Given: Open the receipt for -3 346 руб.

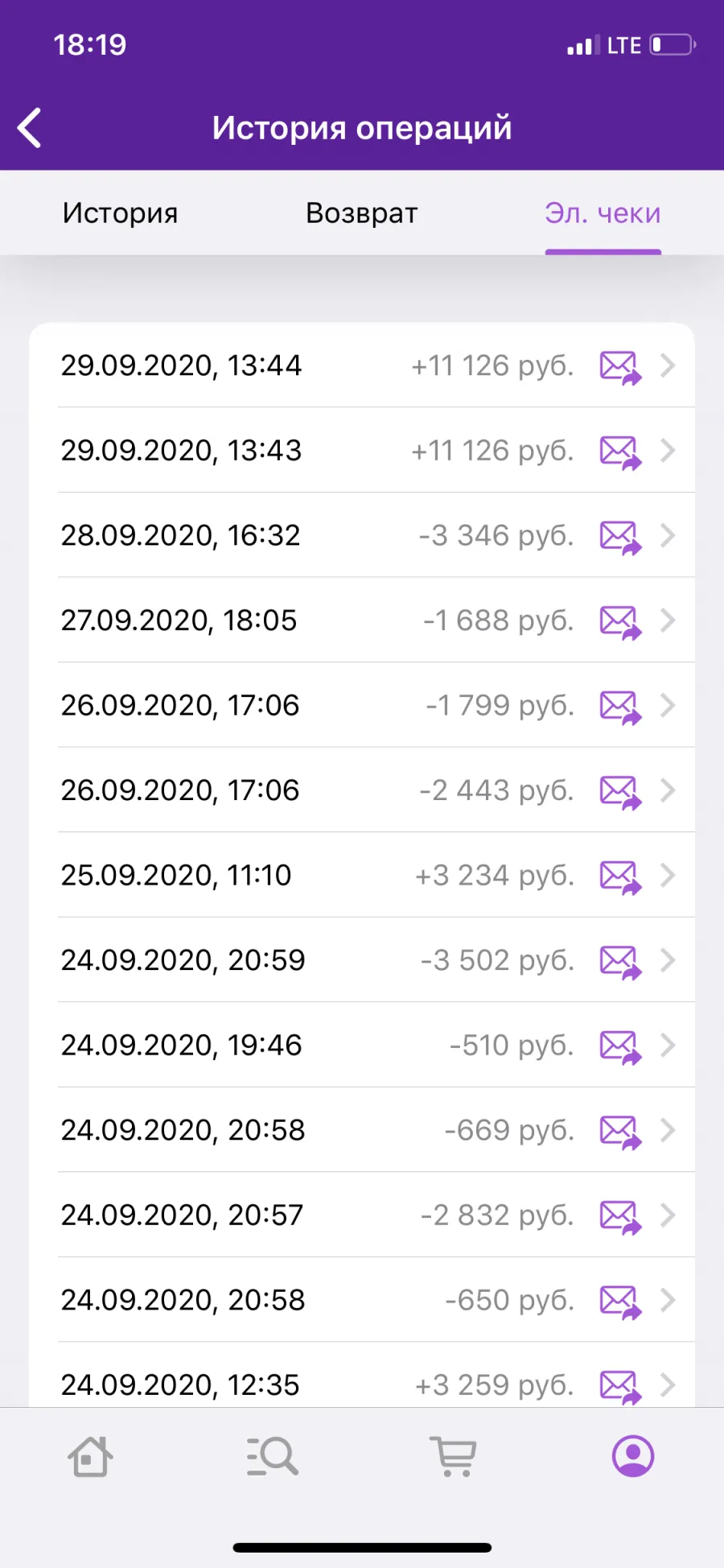Looking at the screenshot, I should (362, 535).
